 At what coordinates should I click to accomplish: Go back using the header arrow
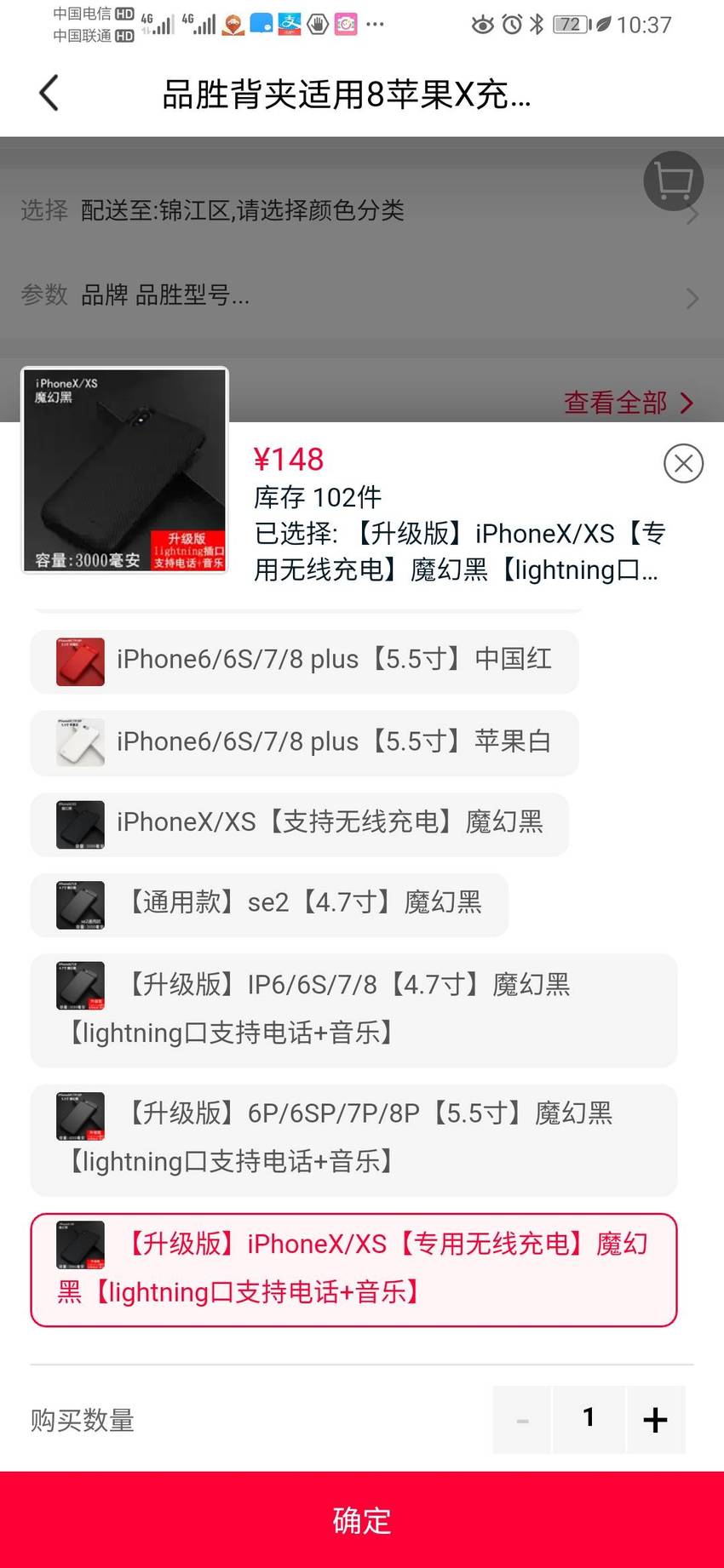pyautogui.click(x=49, y=94)
